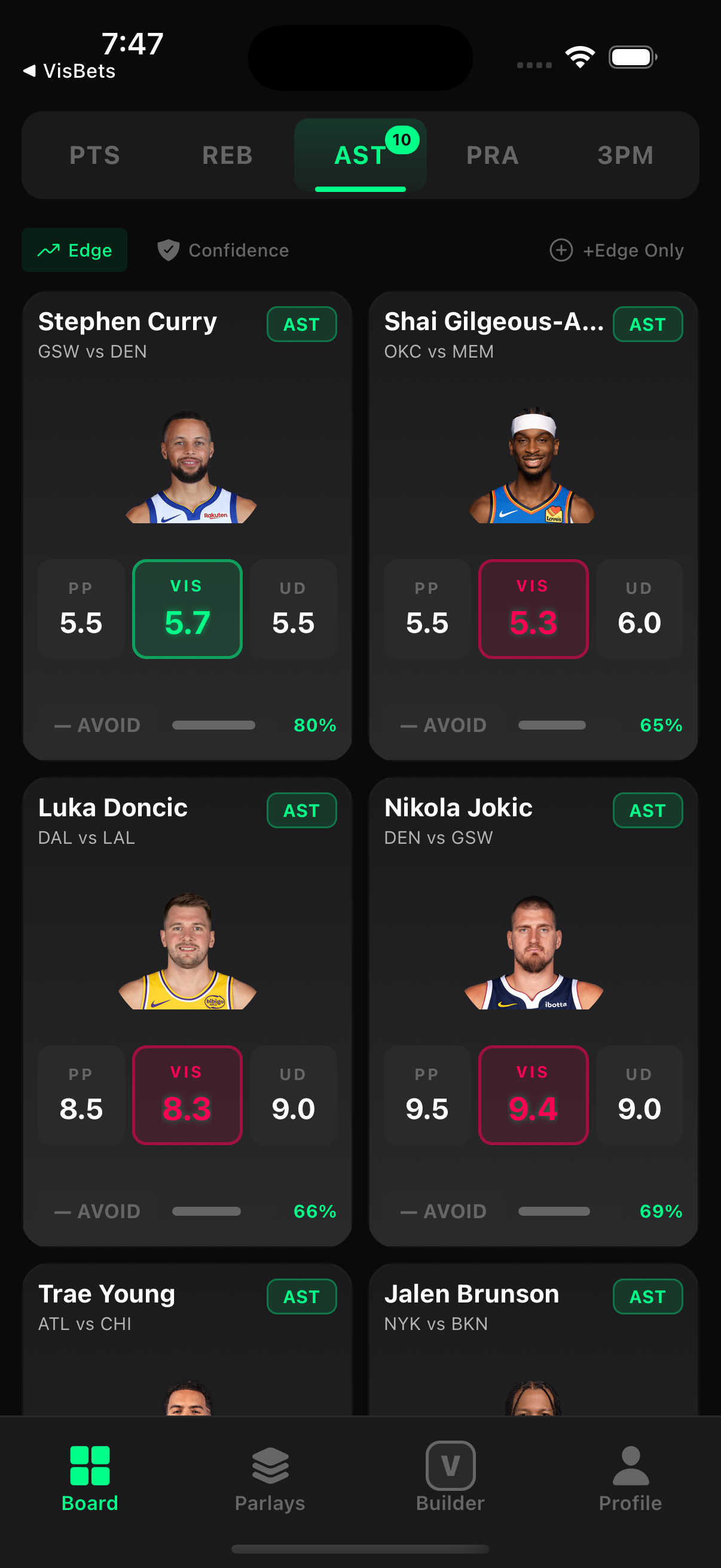721x1568 pixels.
Task: Open the Profile tab
Action: click(630, 1479)
